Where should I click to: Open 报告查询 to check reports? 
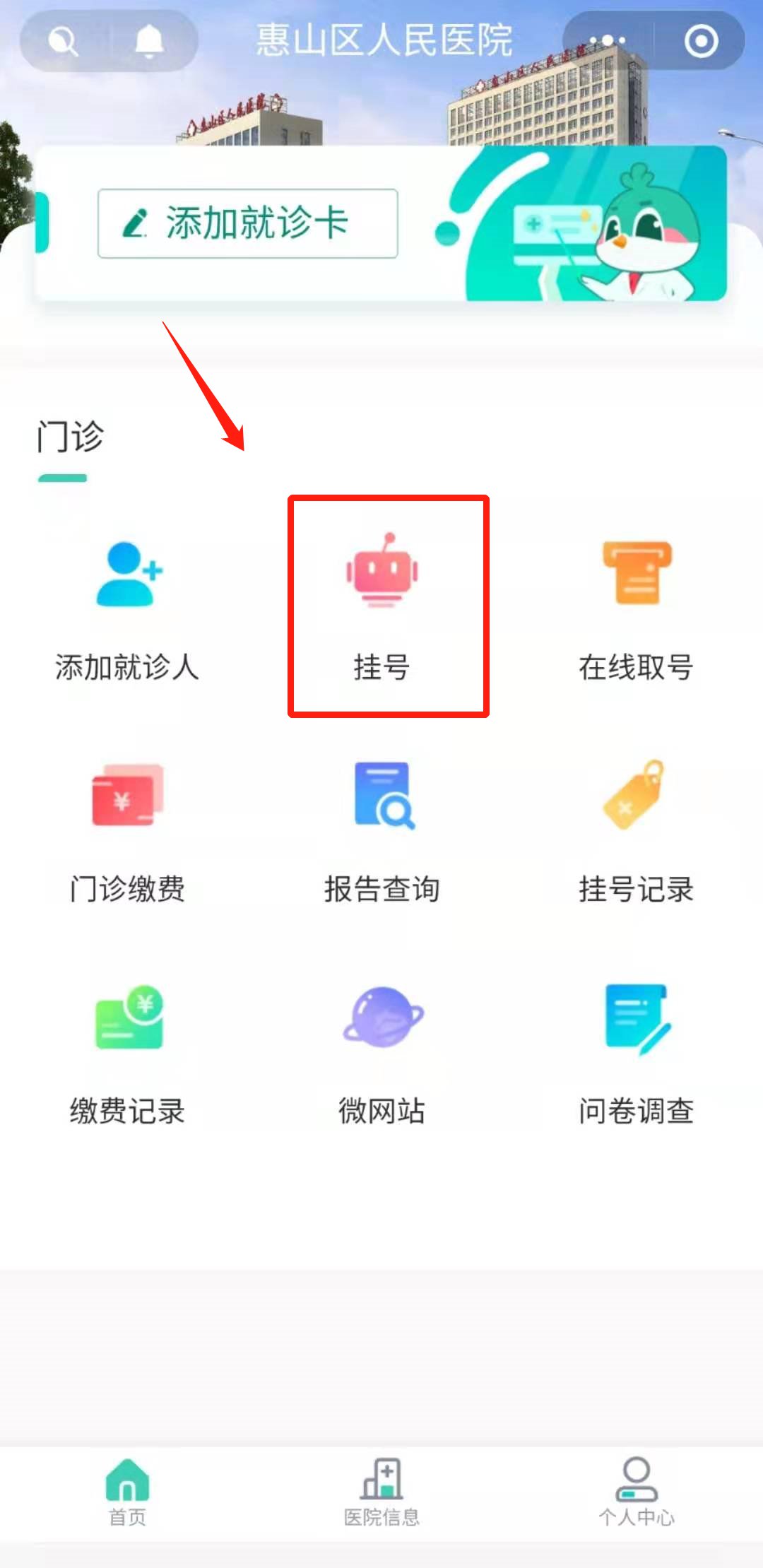pyautogui.click(x=382, y=830)
